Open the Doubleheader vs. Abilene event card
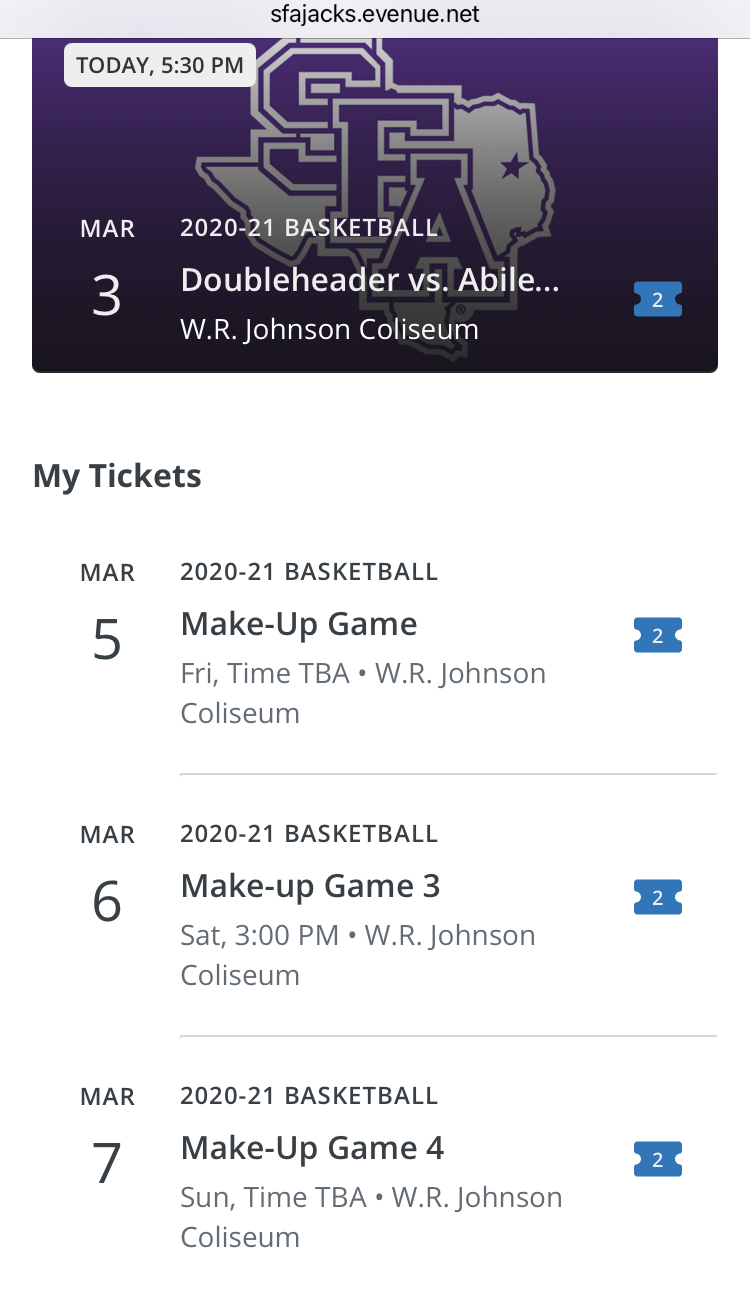750x1294 pixels. pyautogui.click(x=375, y=205)
